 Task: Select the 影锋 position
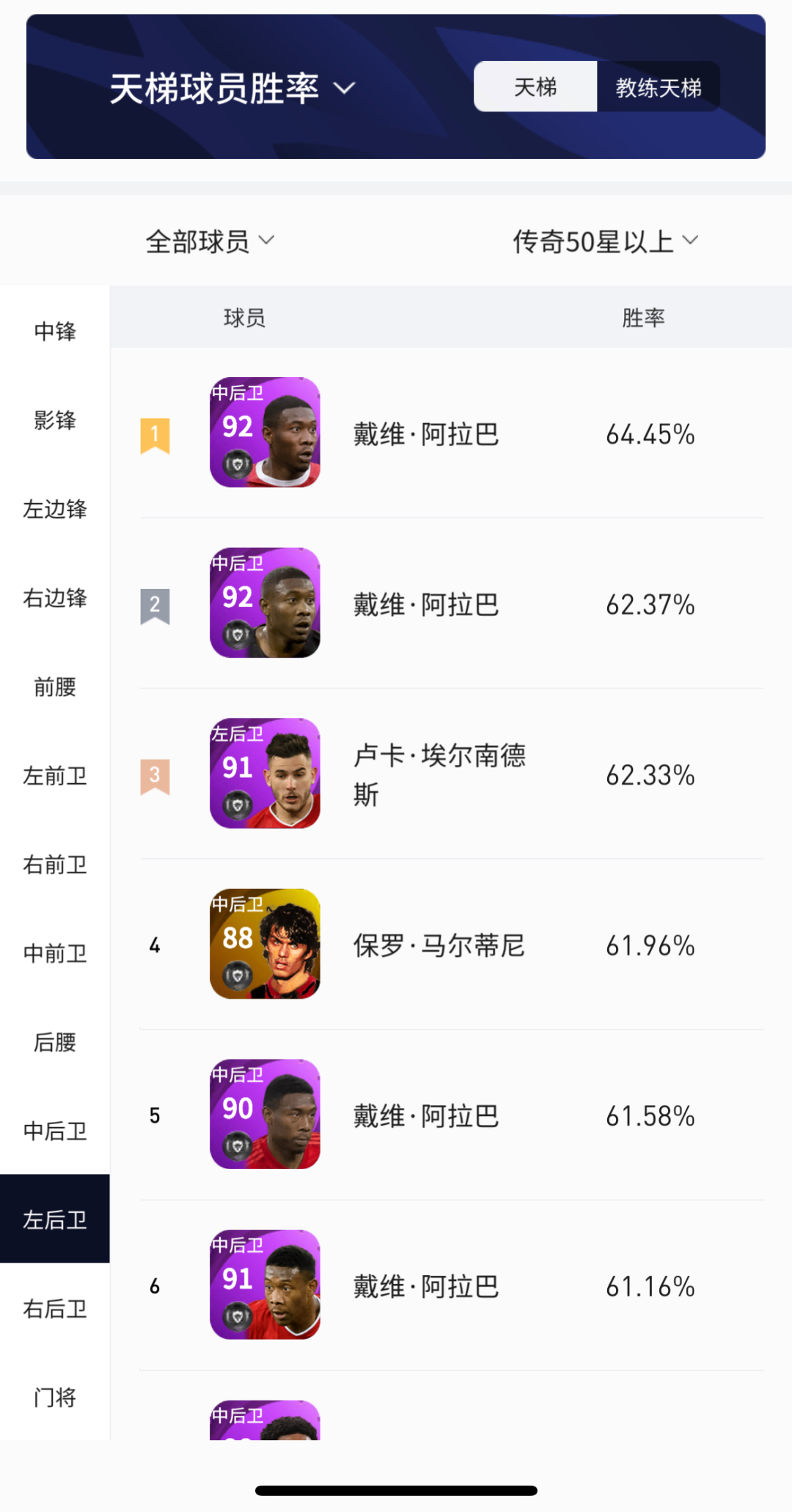click(55, 420)
